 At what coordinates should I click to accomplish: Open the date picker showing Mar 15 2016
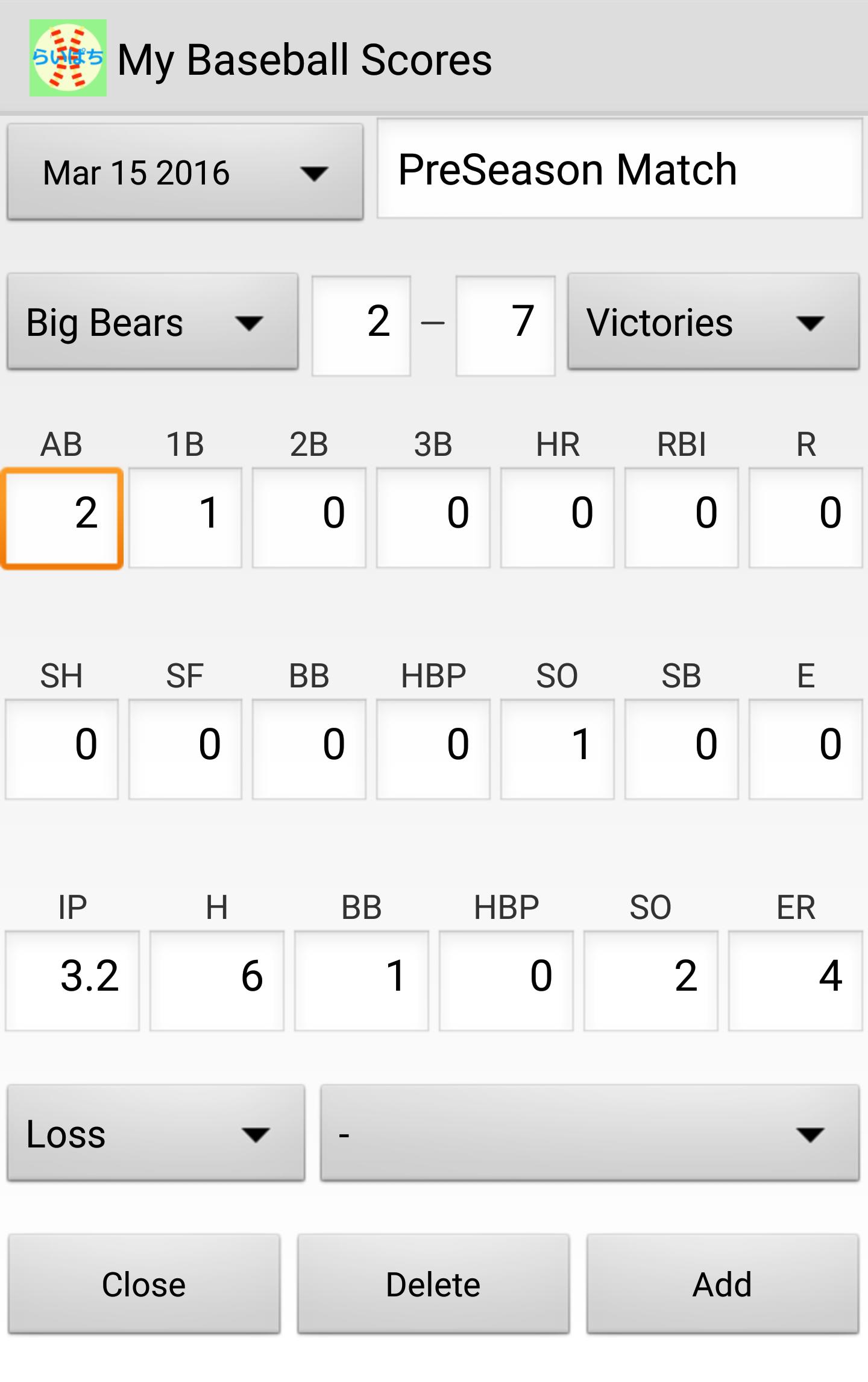click(184, 171)
